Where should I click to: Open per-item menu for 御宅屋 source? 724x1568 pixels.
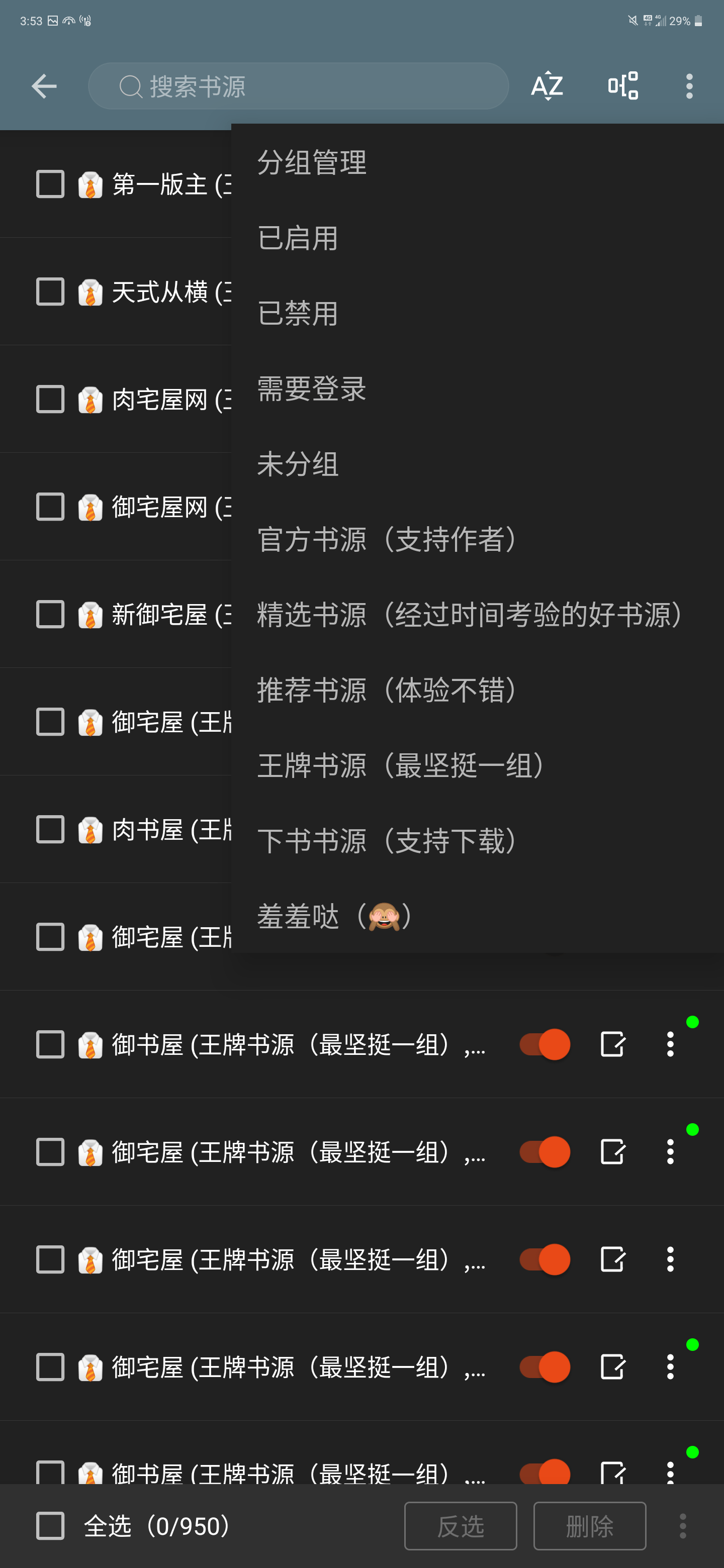pyautogui.click(x=670, y=1152)
